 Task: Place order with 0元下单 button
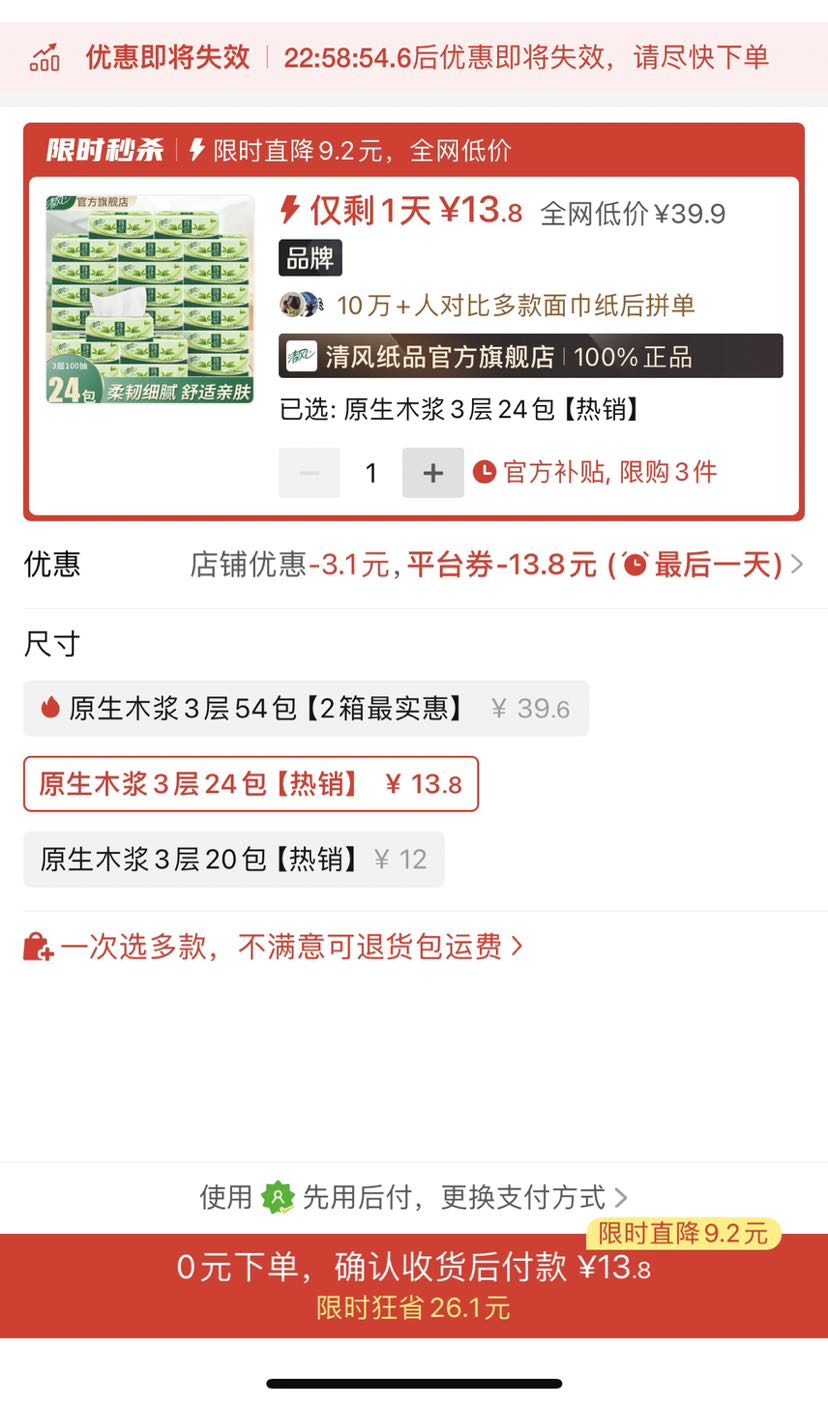[414, 1284]
